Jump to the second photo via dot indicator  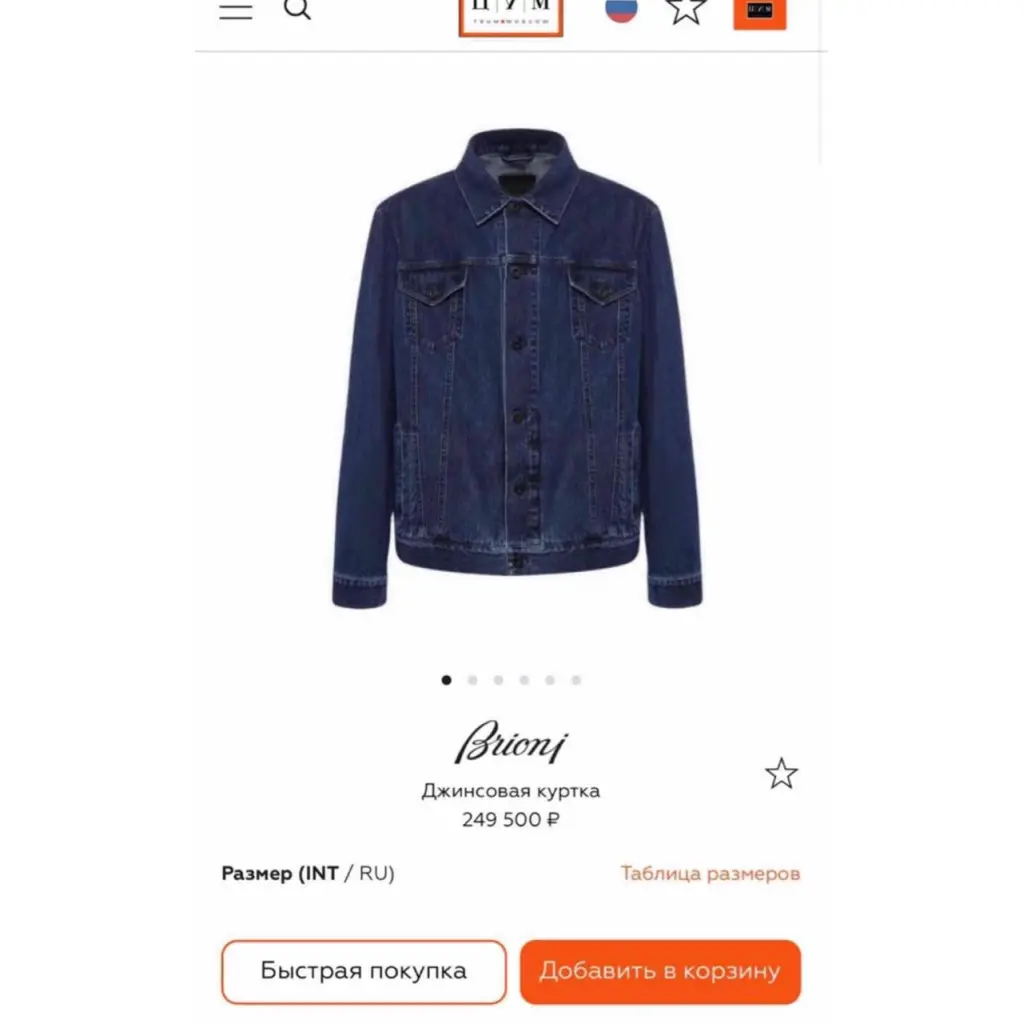point(472,680)
